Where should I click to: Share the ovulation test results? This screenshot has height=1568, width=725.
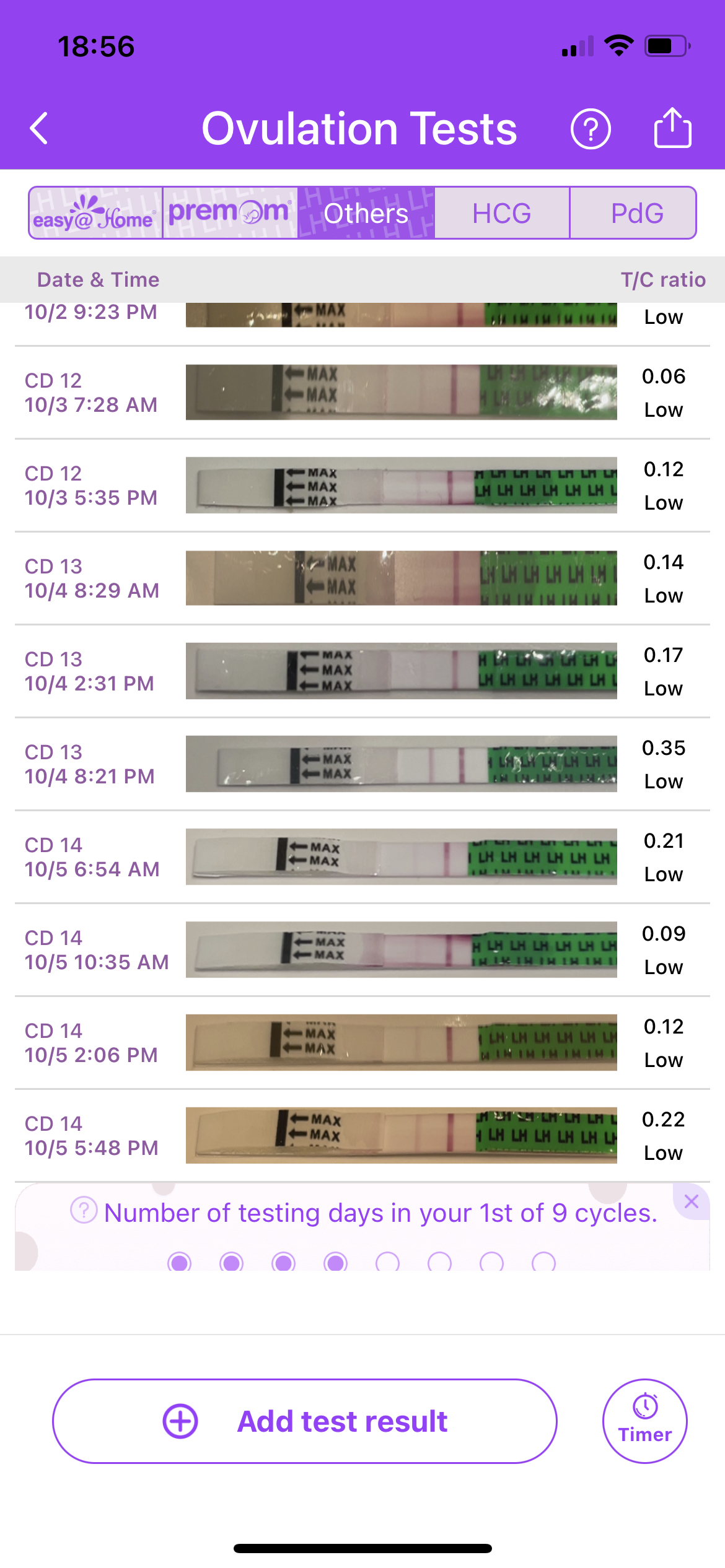[x=672, y=128]
